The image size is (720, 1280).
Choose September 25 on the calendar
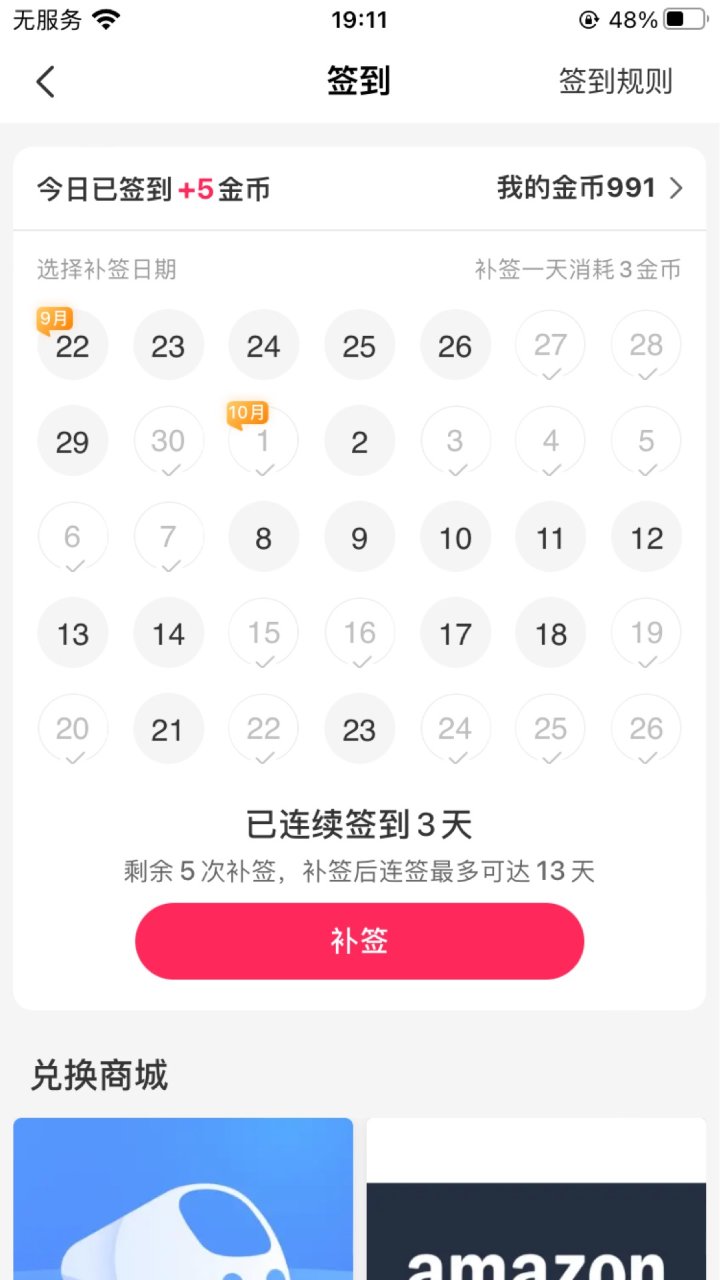[359, 346]
